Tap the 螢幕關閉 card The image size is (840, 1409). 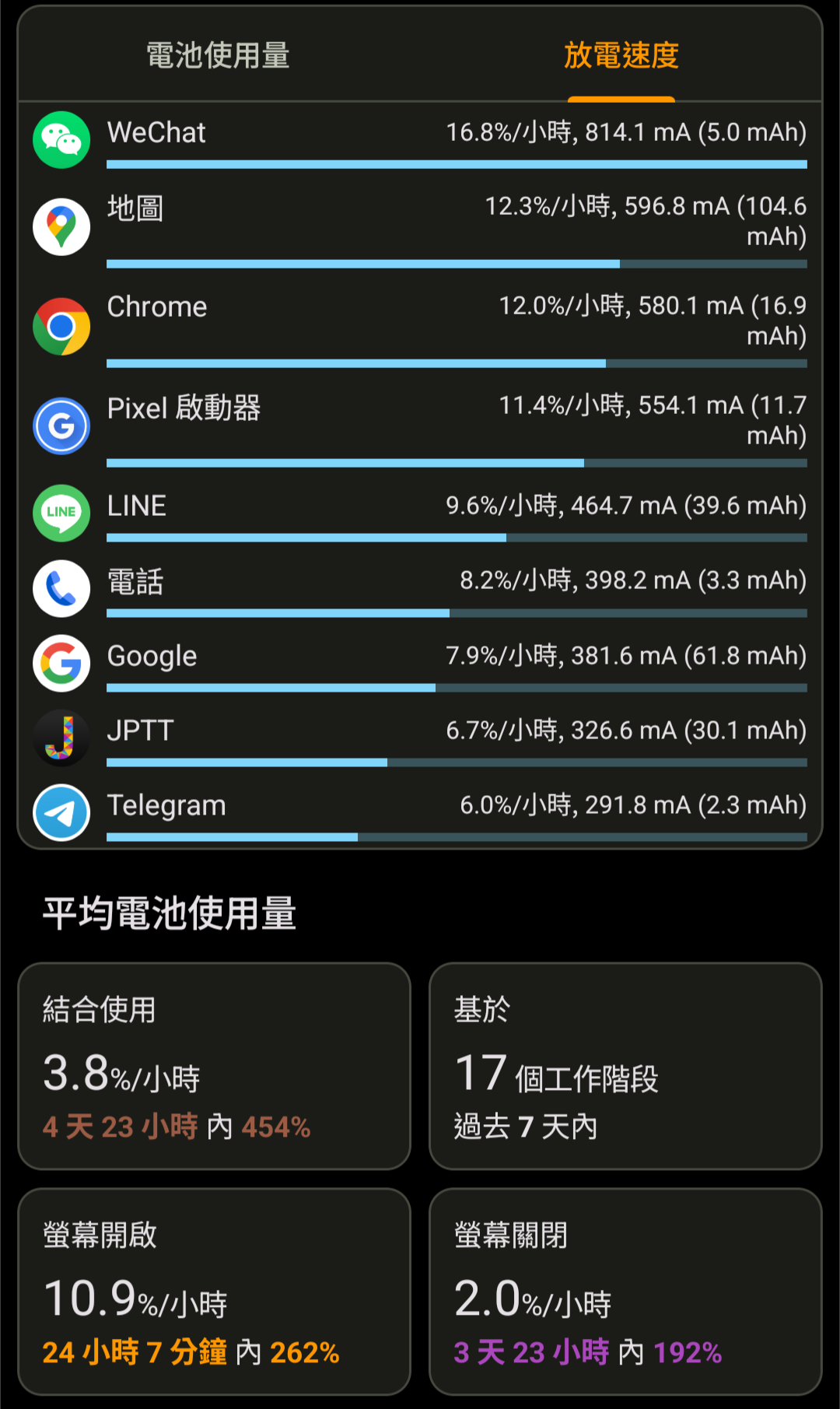(x=625, y=1292)
